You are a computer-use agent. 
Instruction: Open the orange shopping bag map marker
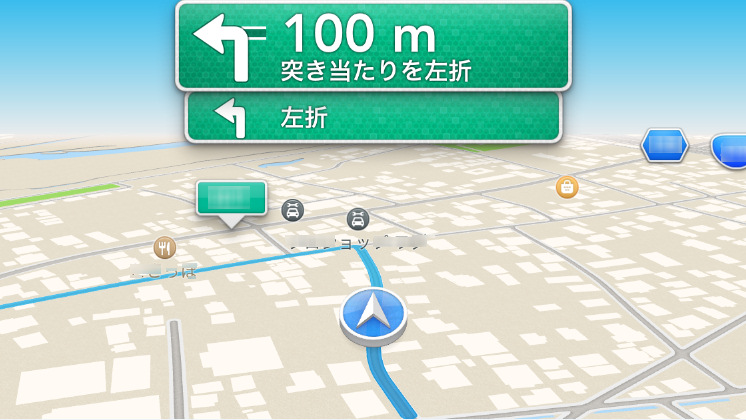point(567,186)
